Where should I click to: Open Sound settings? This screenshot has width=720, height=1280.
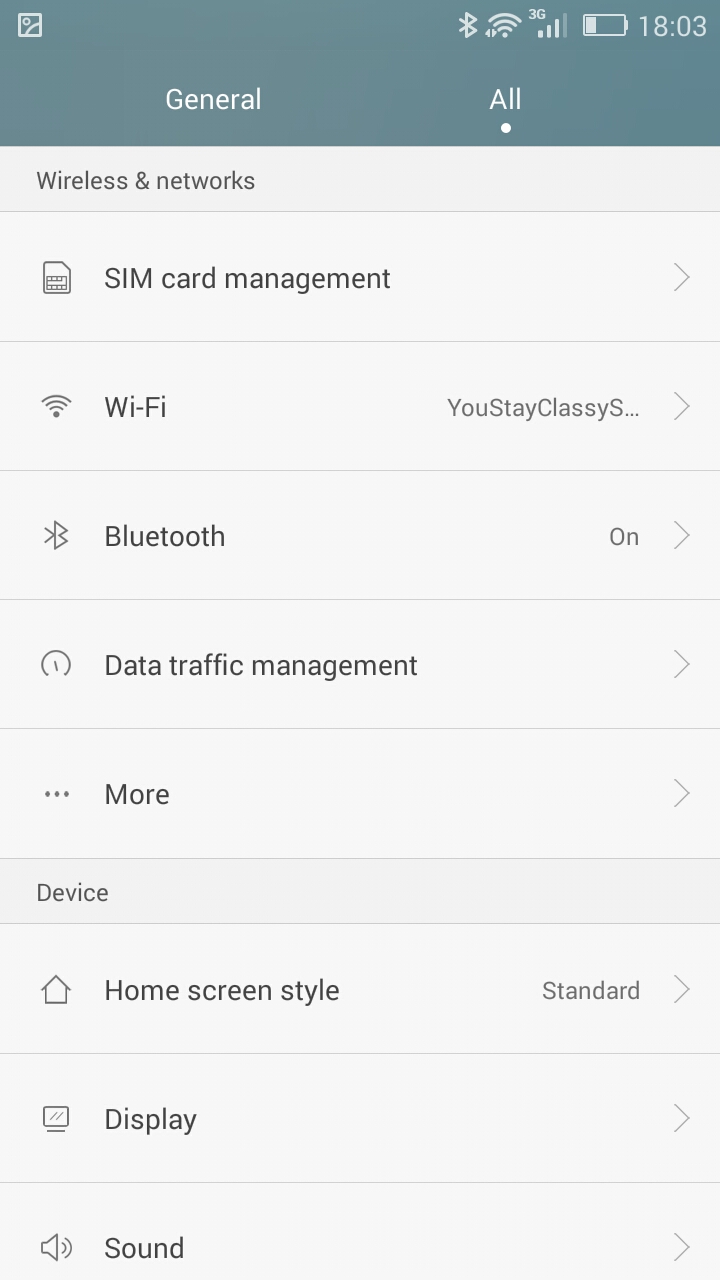pos(360,1232)
